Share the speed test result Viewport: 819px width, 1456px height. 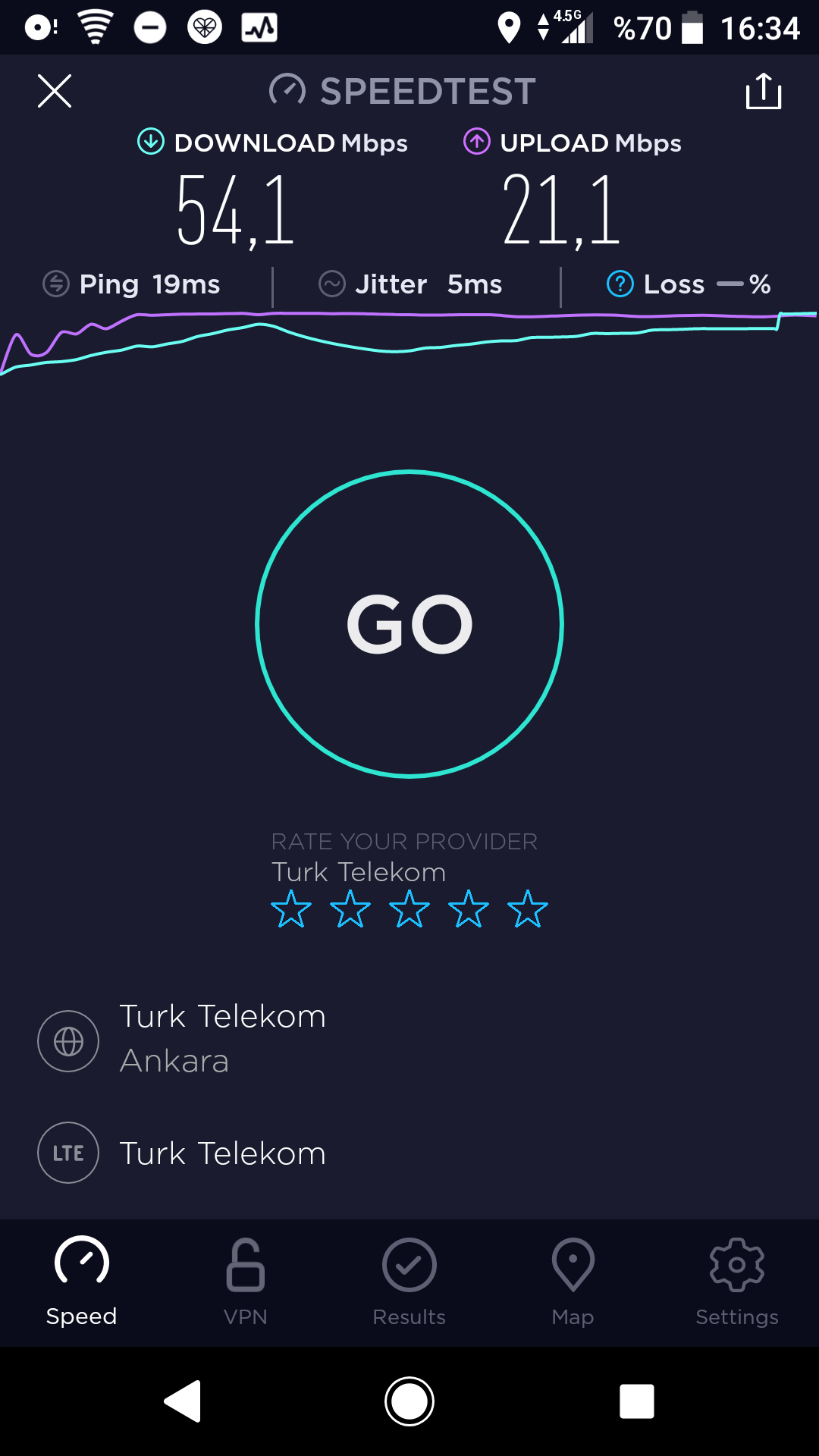[764, 91]
